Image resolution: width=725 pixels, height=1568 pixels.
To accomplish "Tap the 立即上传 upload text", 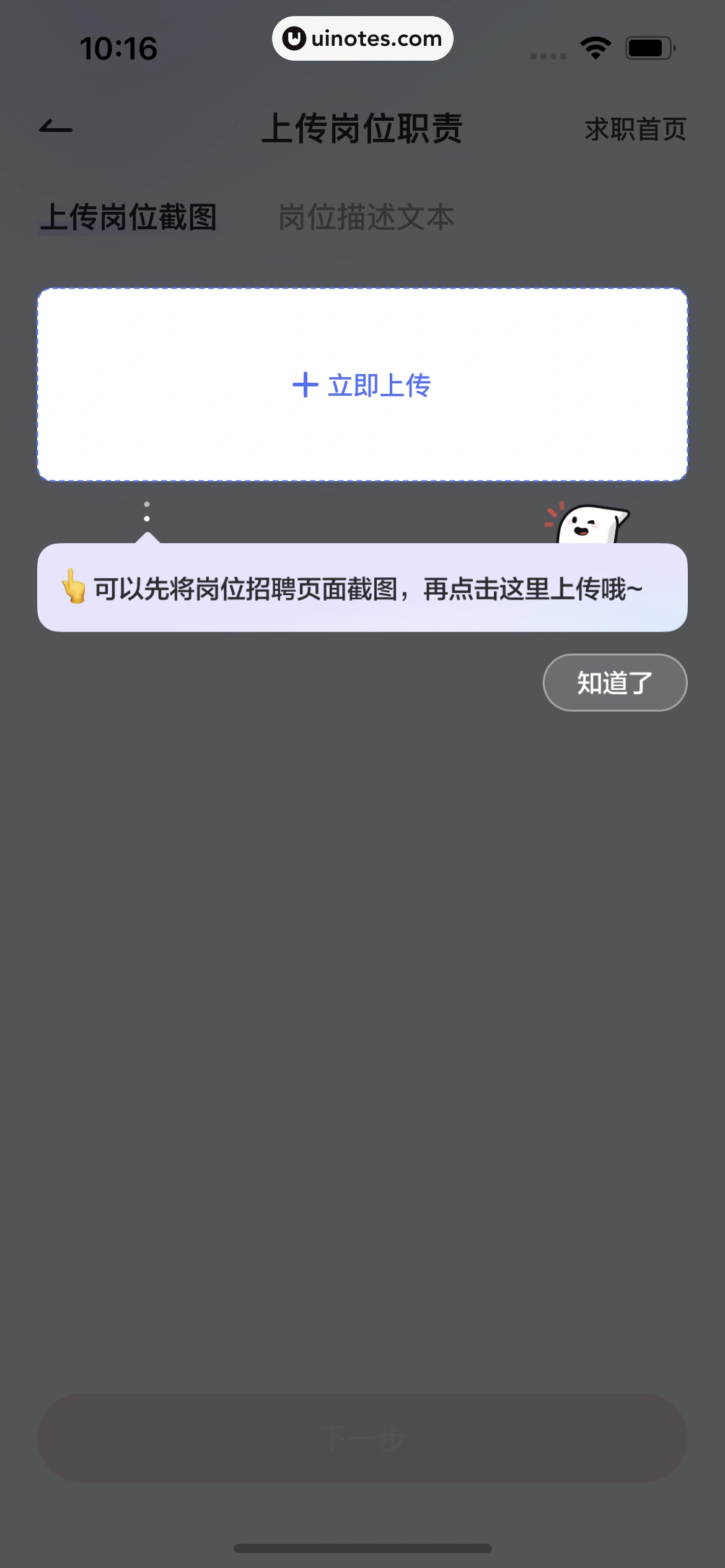I will [x=380, y=386].
